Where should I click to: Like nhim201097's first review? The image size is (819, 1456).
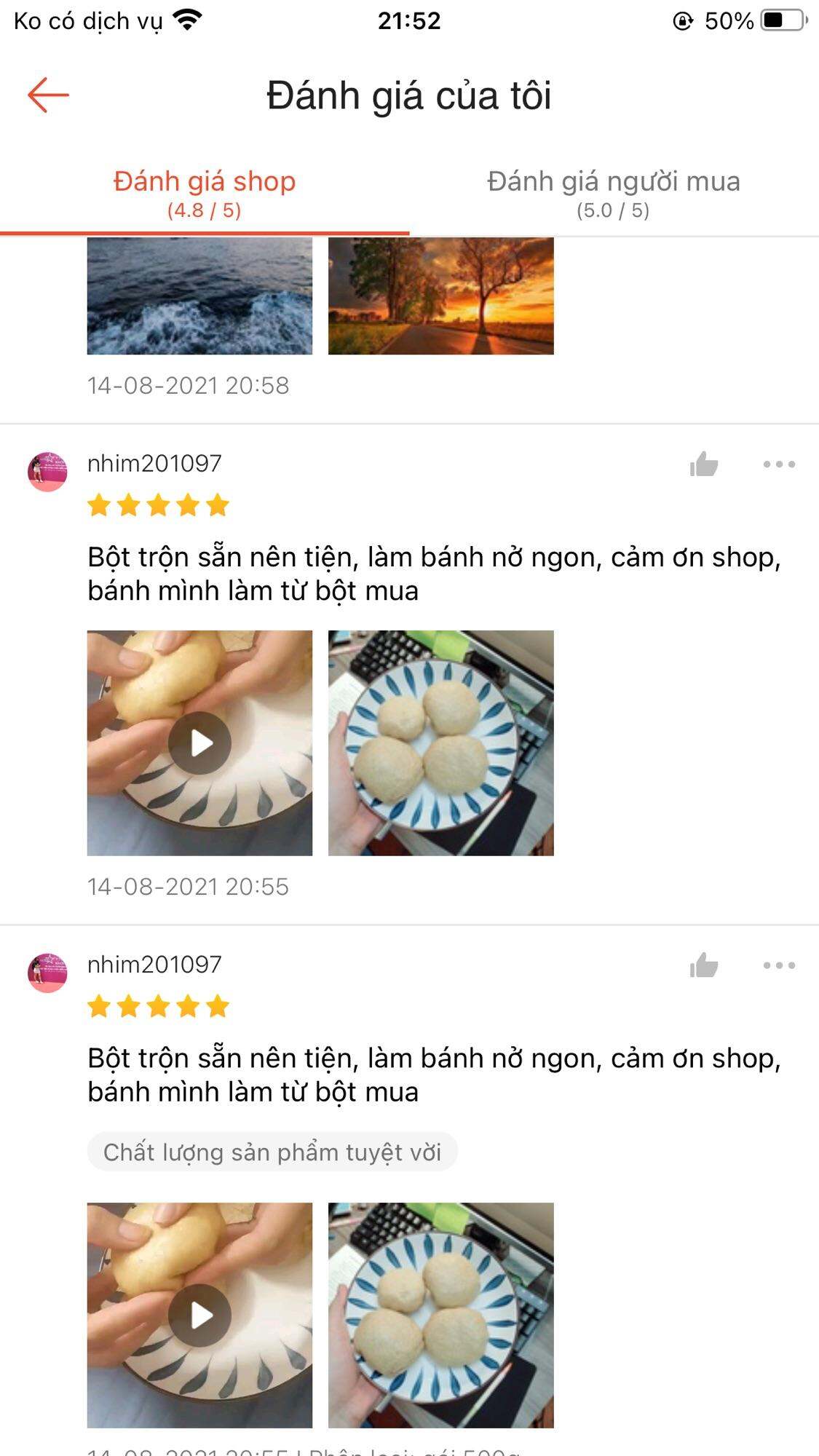click(x=703, y=463)
